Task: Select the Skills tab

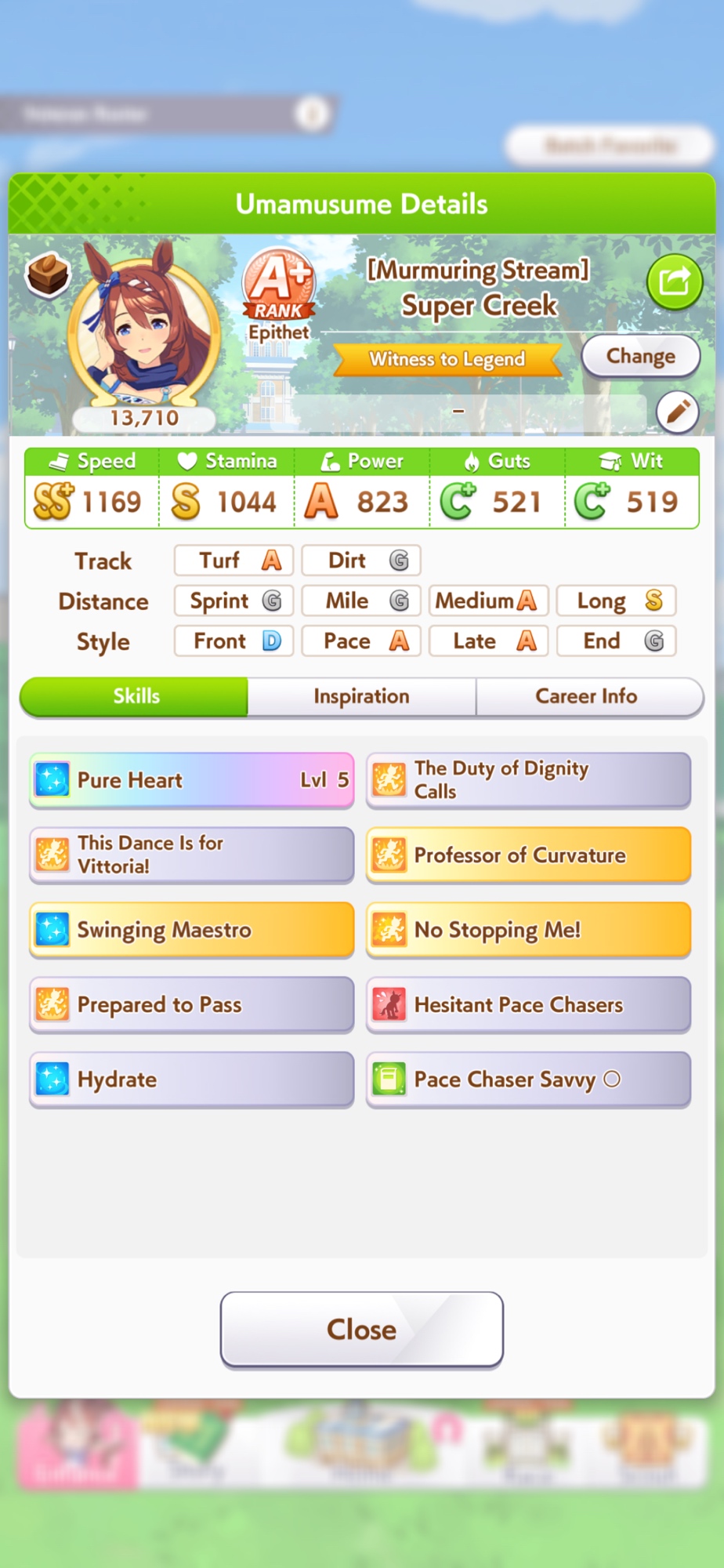Action: point(136,696)
